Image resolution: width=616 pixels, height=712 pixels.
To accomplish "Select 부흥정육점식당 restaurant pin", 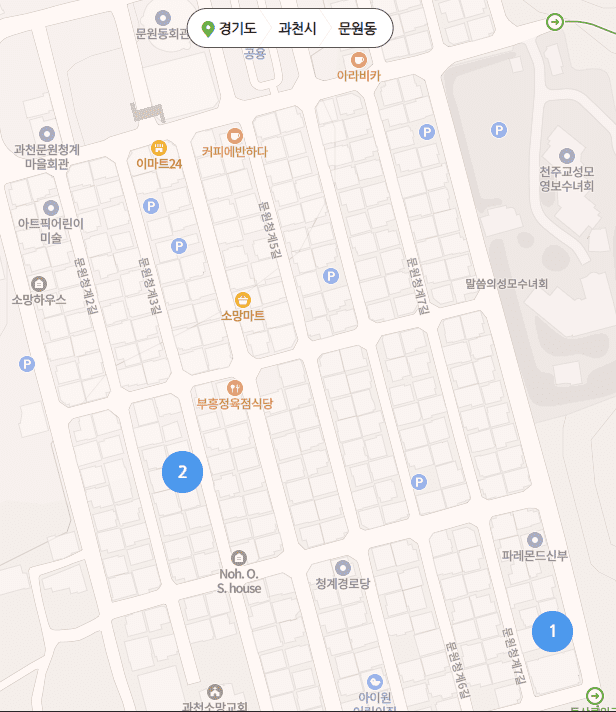I will pyautogui.click(x=235, y=387).
